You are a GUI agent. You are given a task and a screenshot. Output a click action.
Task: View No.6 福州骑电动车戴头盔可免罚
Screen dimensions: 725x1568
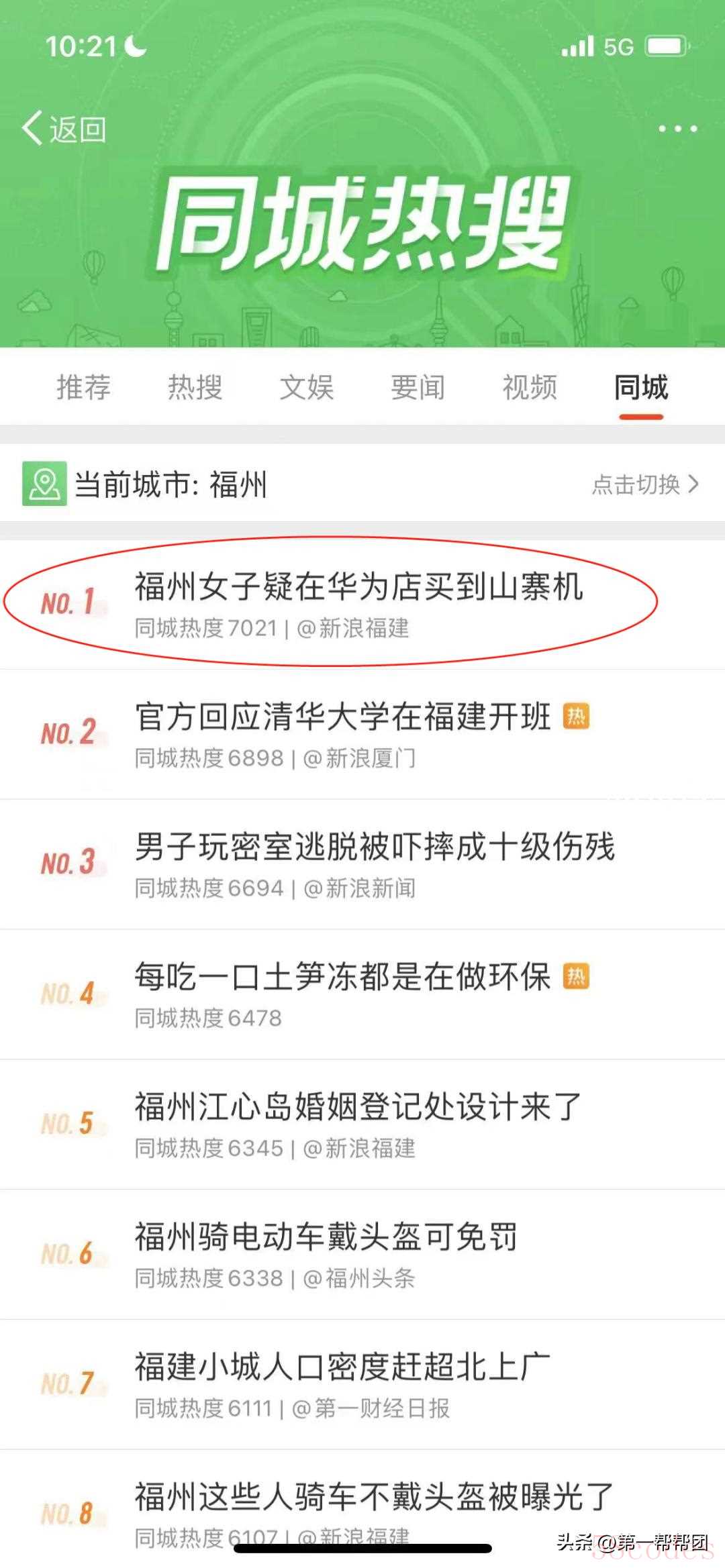pyautogui.click(x=326, y=1237)
